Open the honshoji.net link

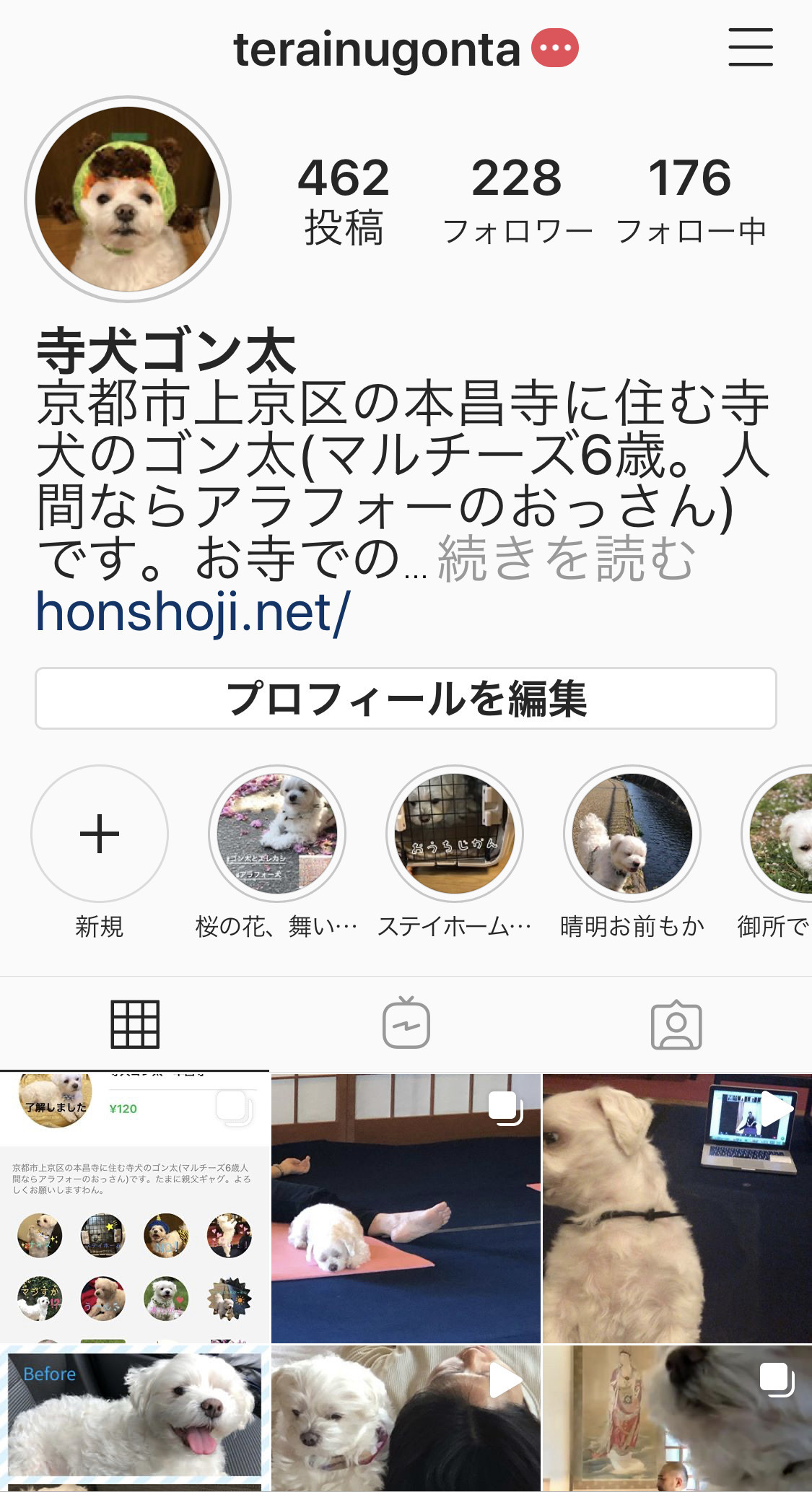pyautogui.click(x=193, y=612)
